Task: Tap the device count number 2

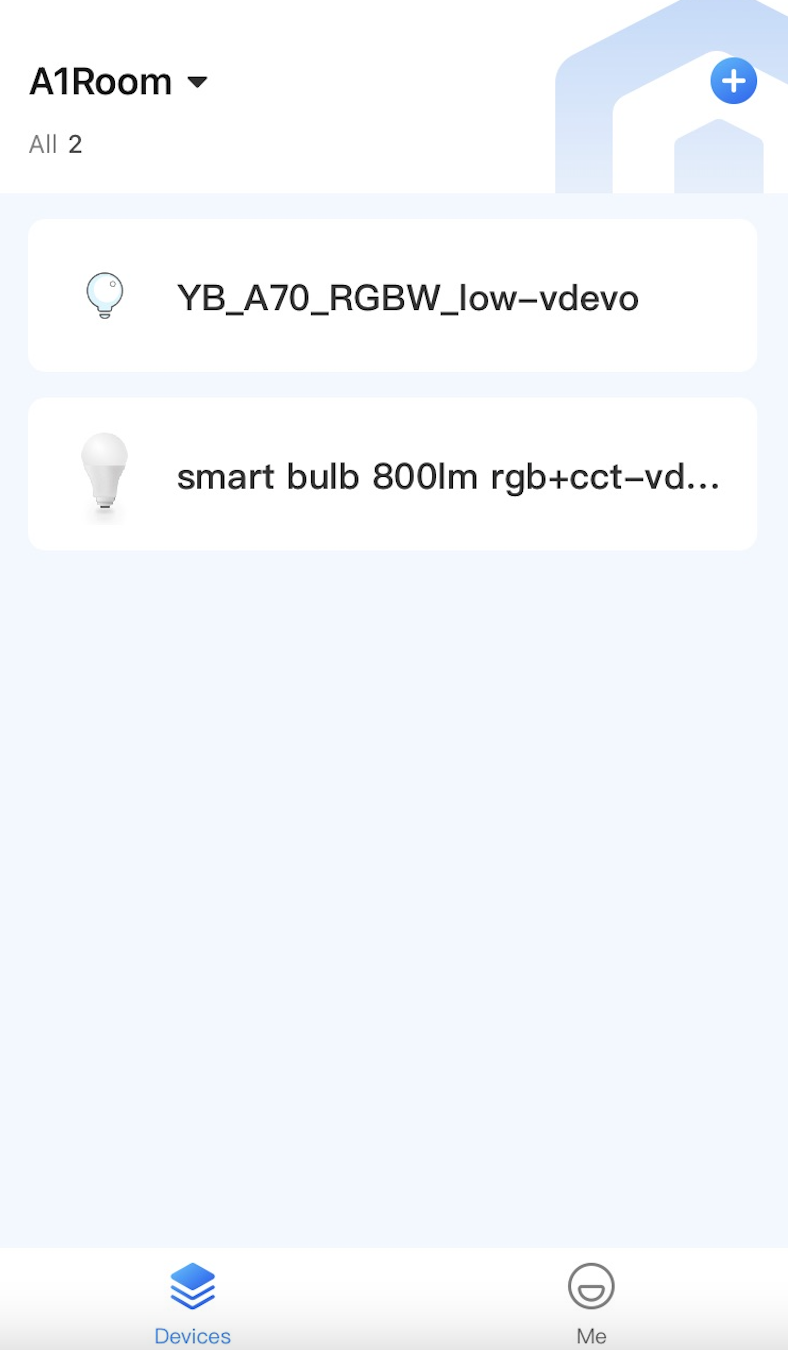Action: tap(76, 144)
